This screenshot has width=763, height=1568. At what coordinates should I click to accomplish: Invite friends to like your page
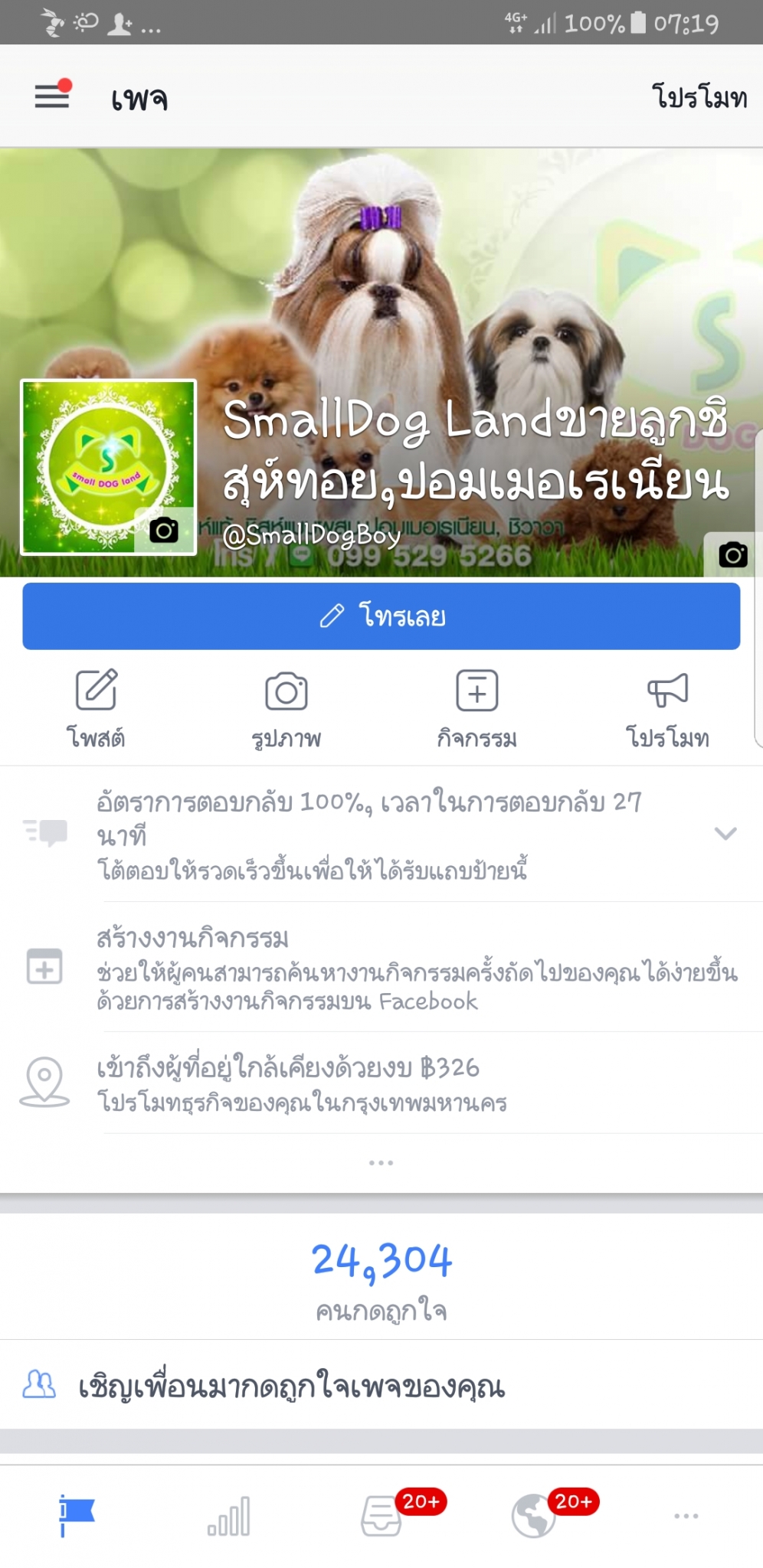291,1386
